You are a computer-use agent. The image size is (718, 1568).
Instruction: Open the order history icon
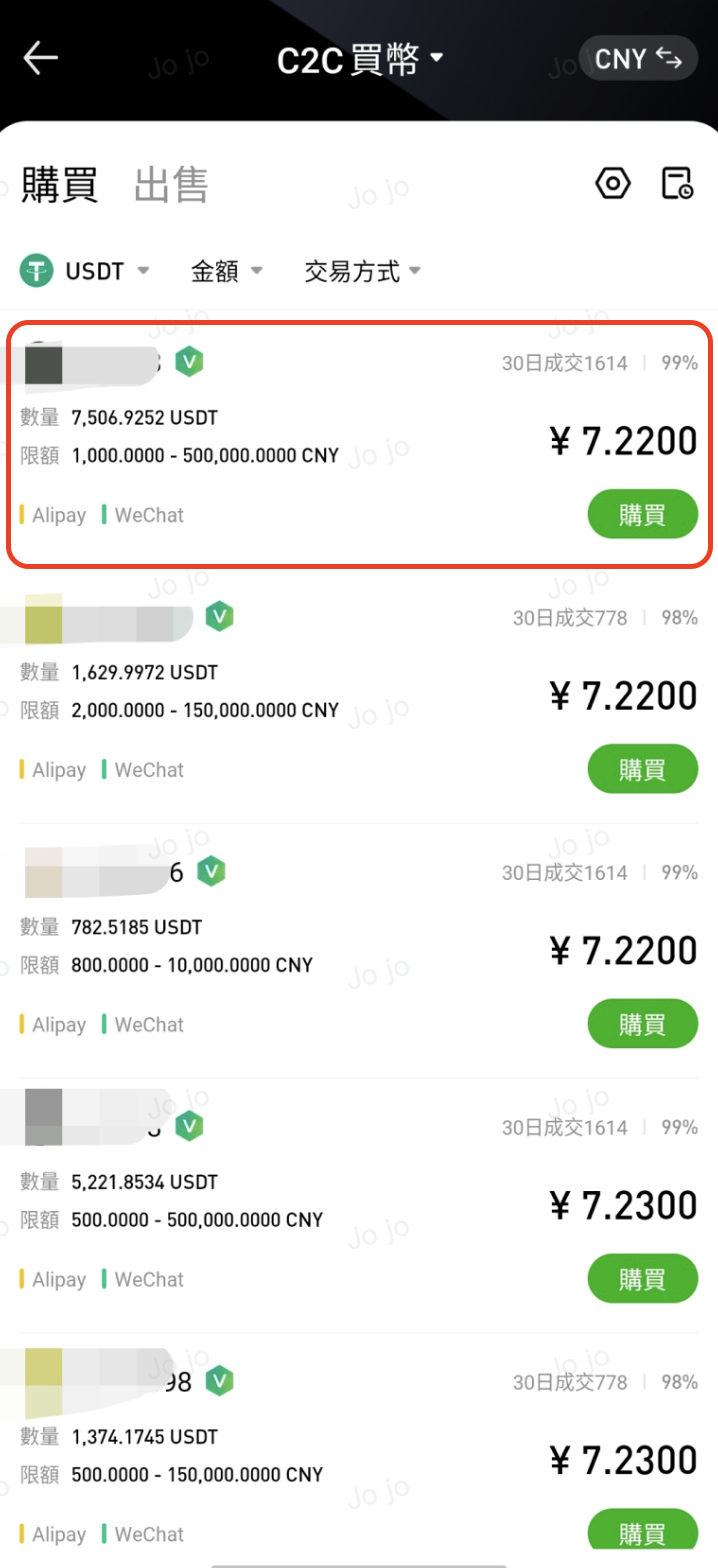pos(677,184)
